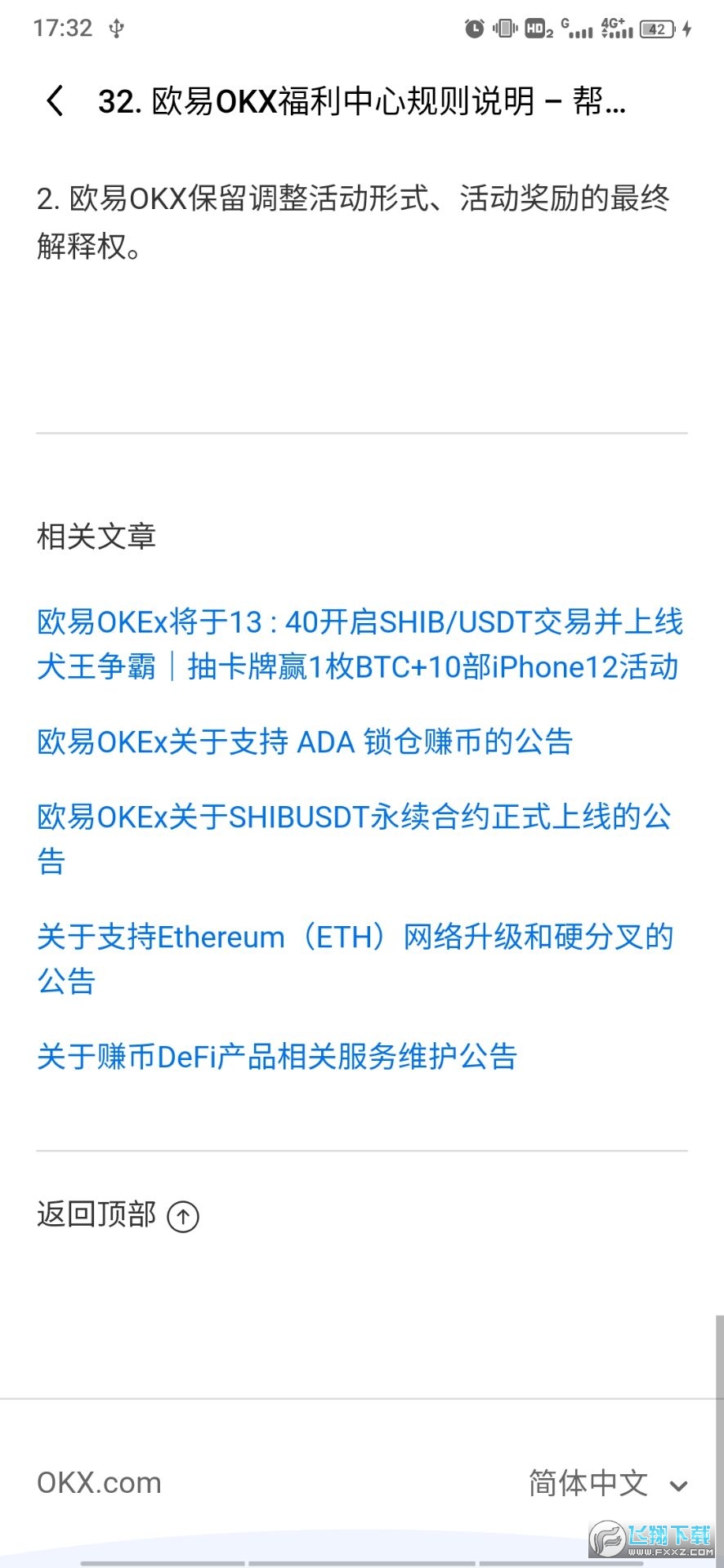Open the 简体中文 language selector
Image resolution: width=724 pixels, height=1568 pixels.
point(587,1483)
